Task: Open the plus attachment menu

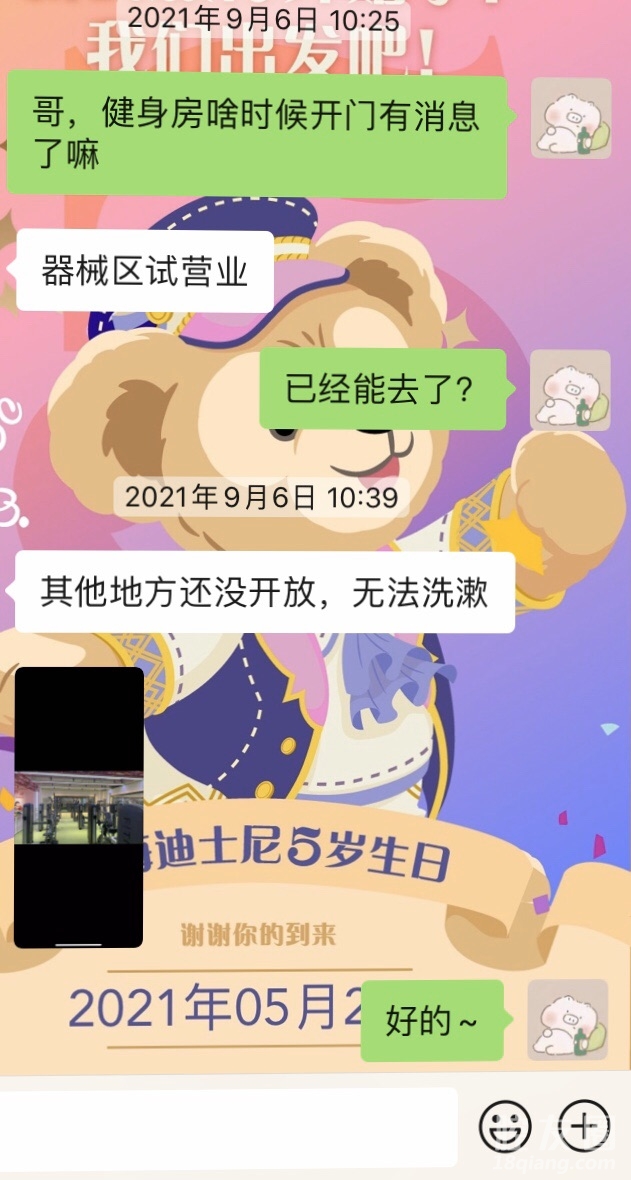Action: [584, 1128]
